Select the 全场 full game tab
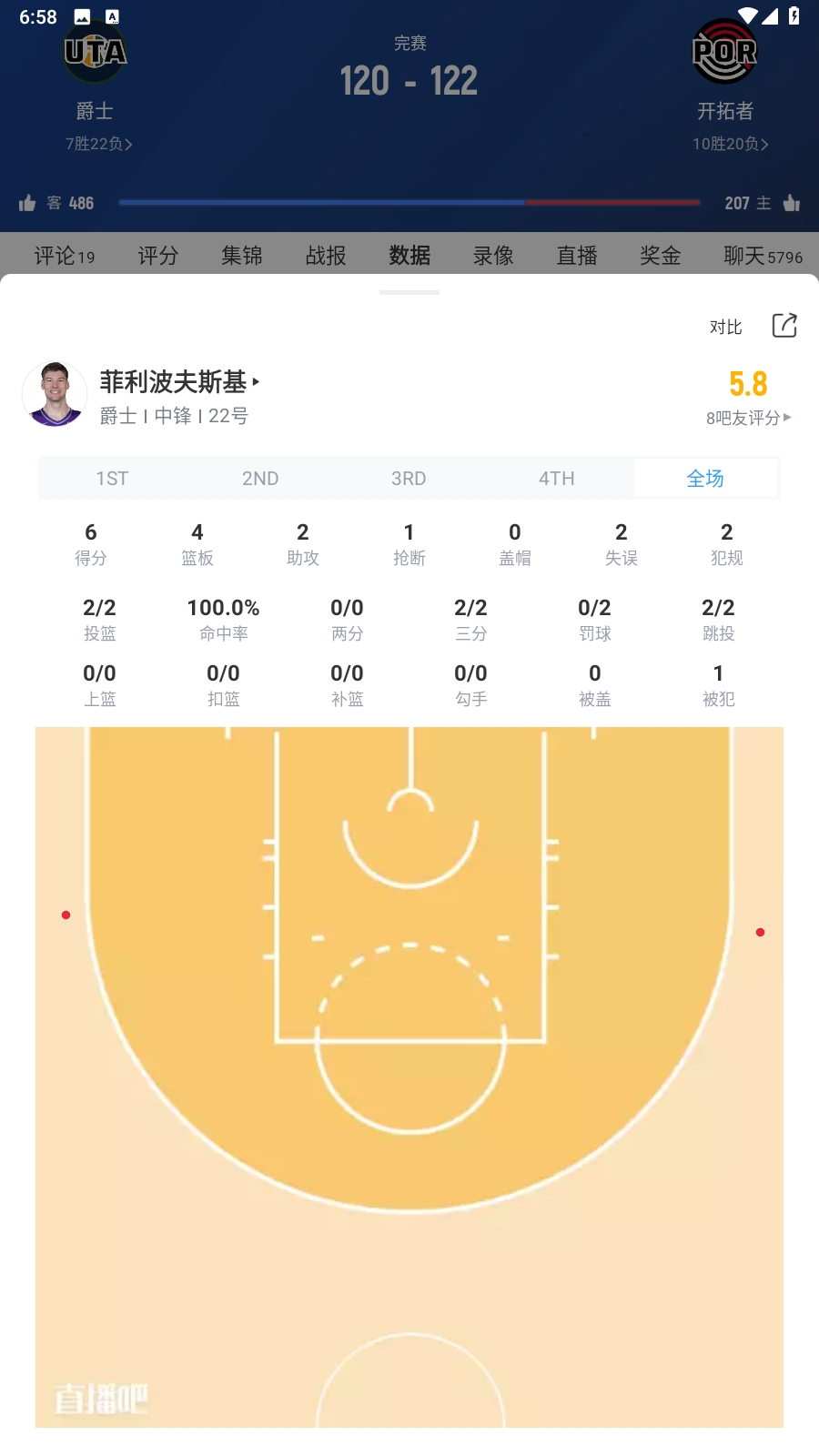The image size is (819, 1456). click(705, 479)
